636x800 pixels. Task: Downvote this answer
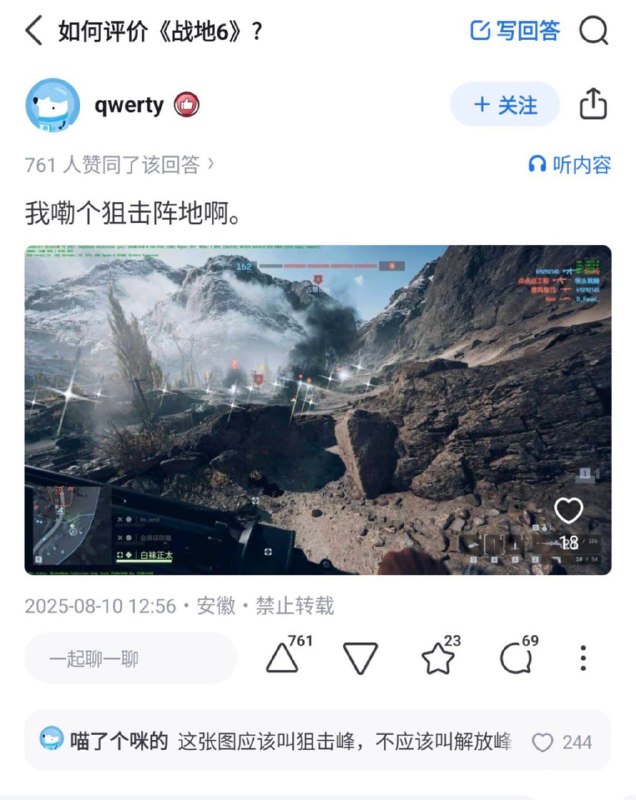tap(360, 658)
